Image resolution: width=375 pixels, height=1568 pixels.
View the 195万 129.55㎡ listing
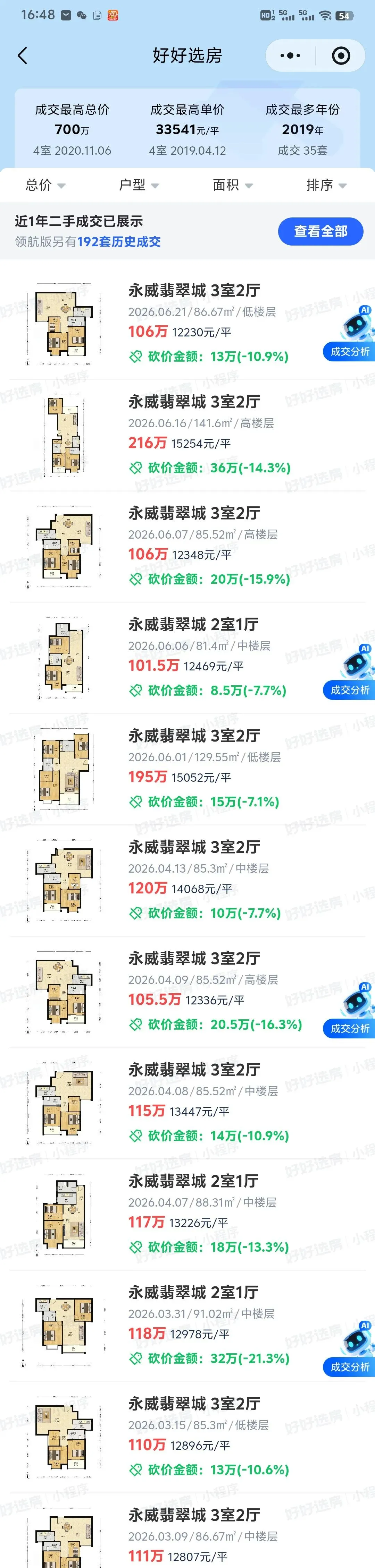coord(187,769)
